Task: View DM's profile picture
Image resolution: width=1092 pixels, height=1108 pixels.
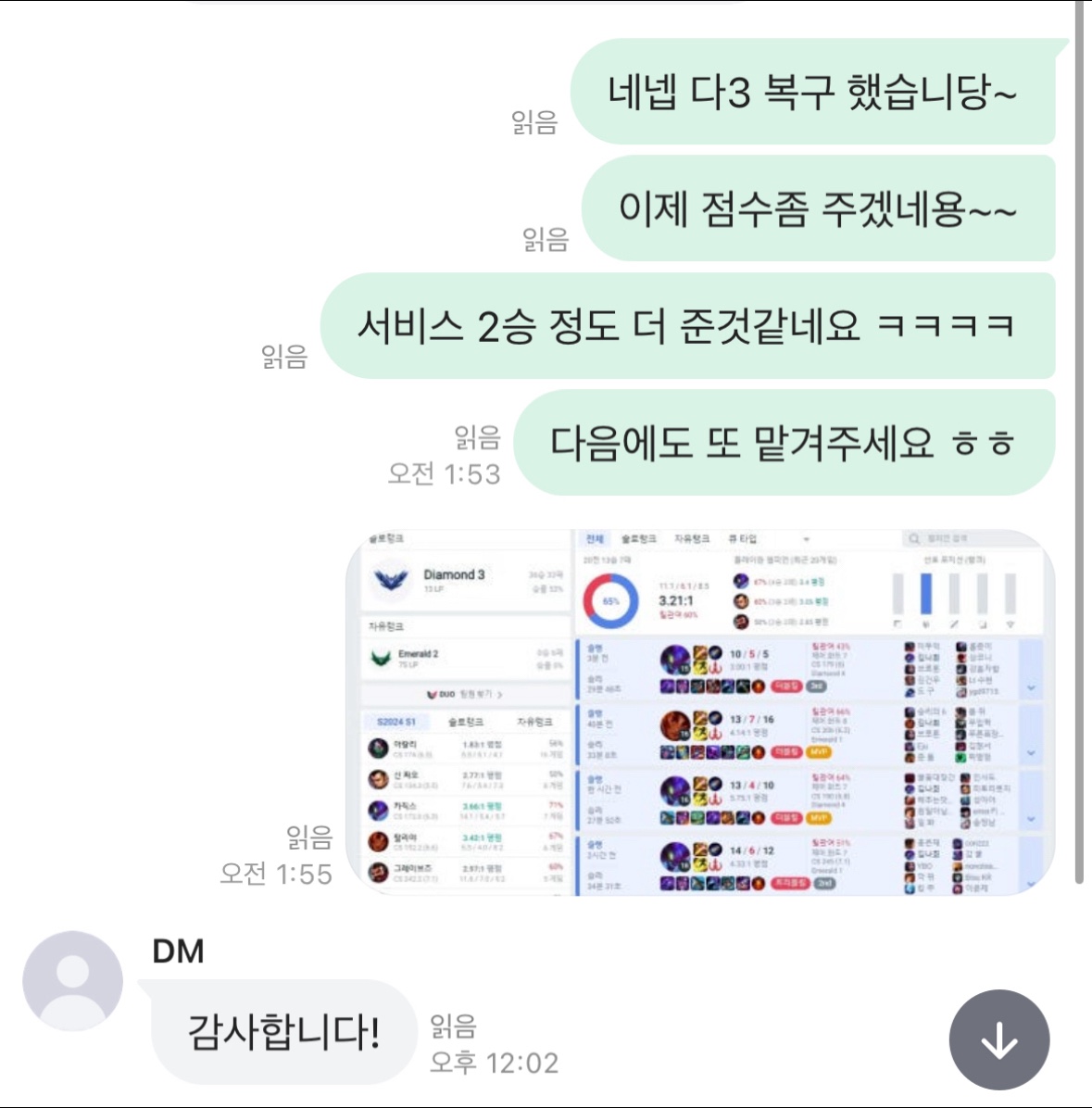Action: click(x=72, y=981)
